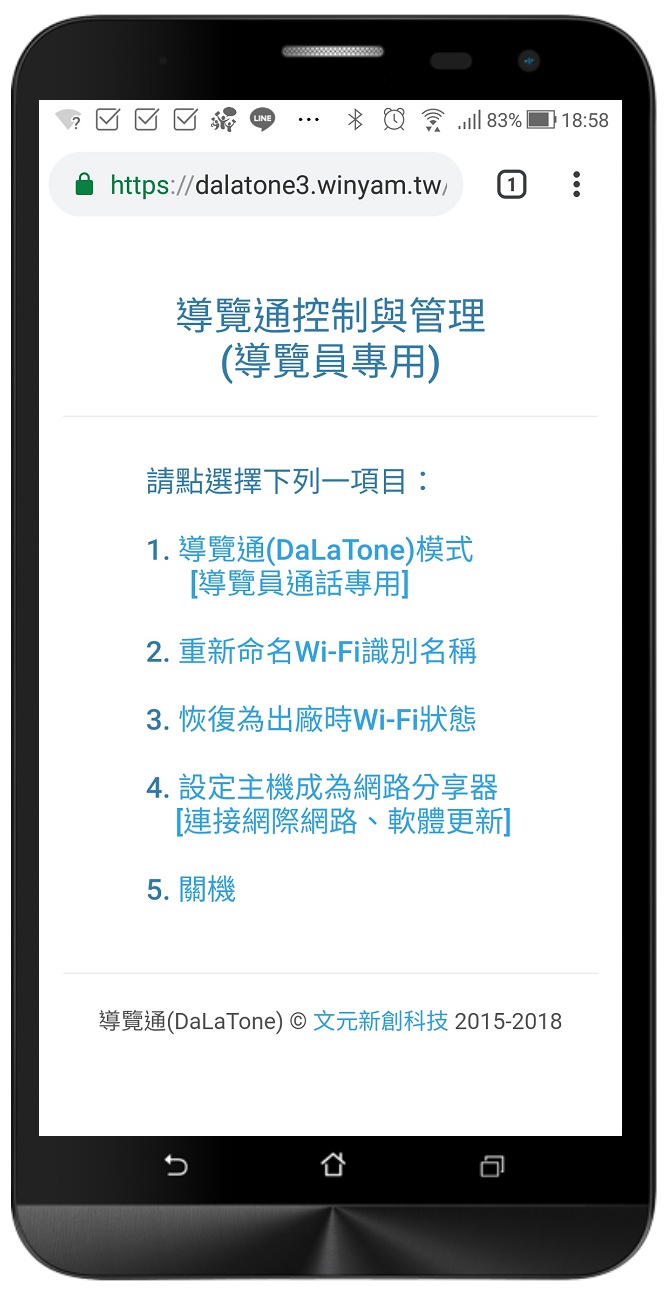
Task: Open option 4 設定主機成為網路分享器
Action: click(x=329, y=804)
